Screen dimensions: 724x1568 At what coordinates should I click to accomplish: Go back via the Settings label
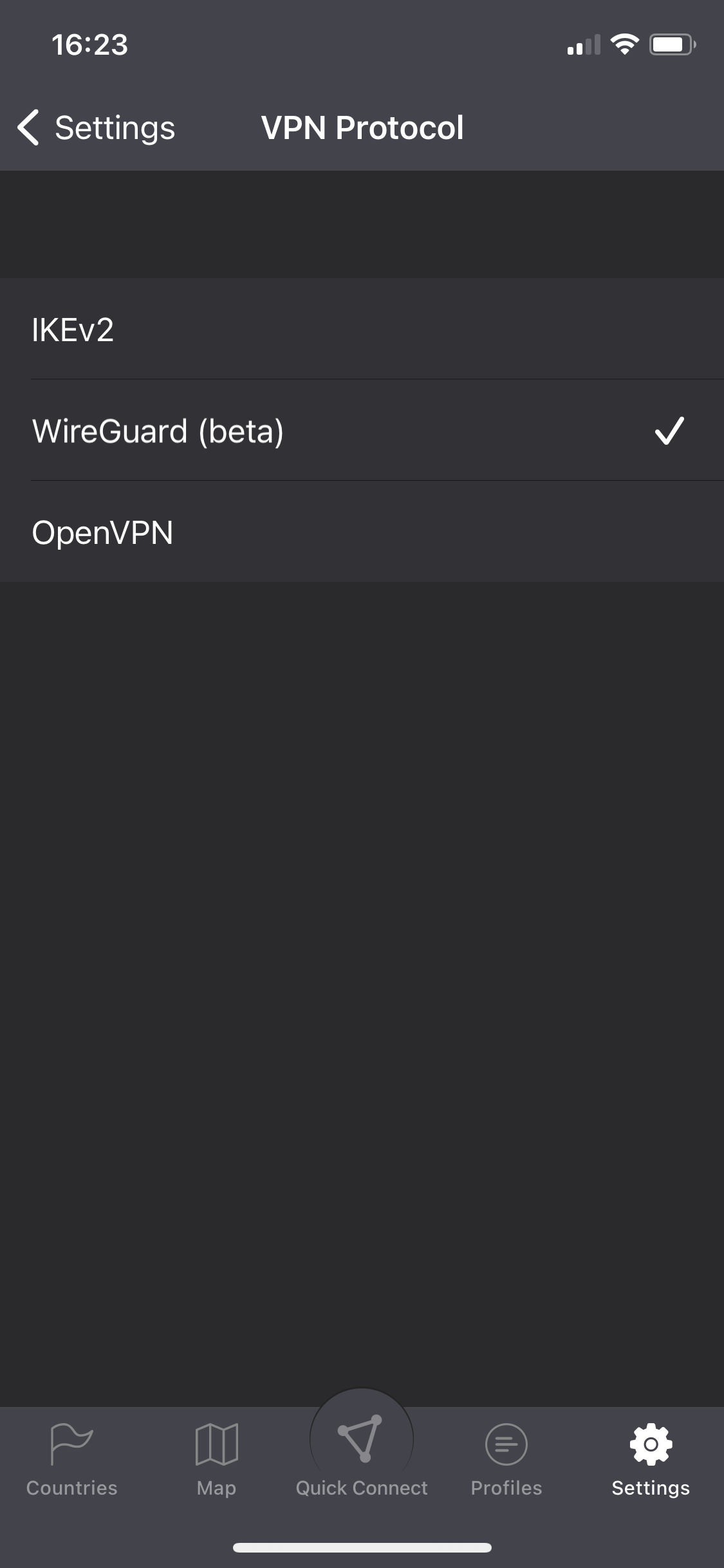coord(116,127)
